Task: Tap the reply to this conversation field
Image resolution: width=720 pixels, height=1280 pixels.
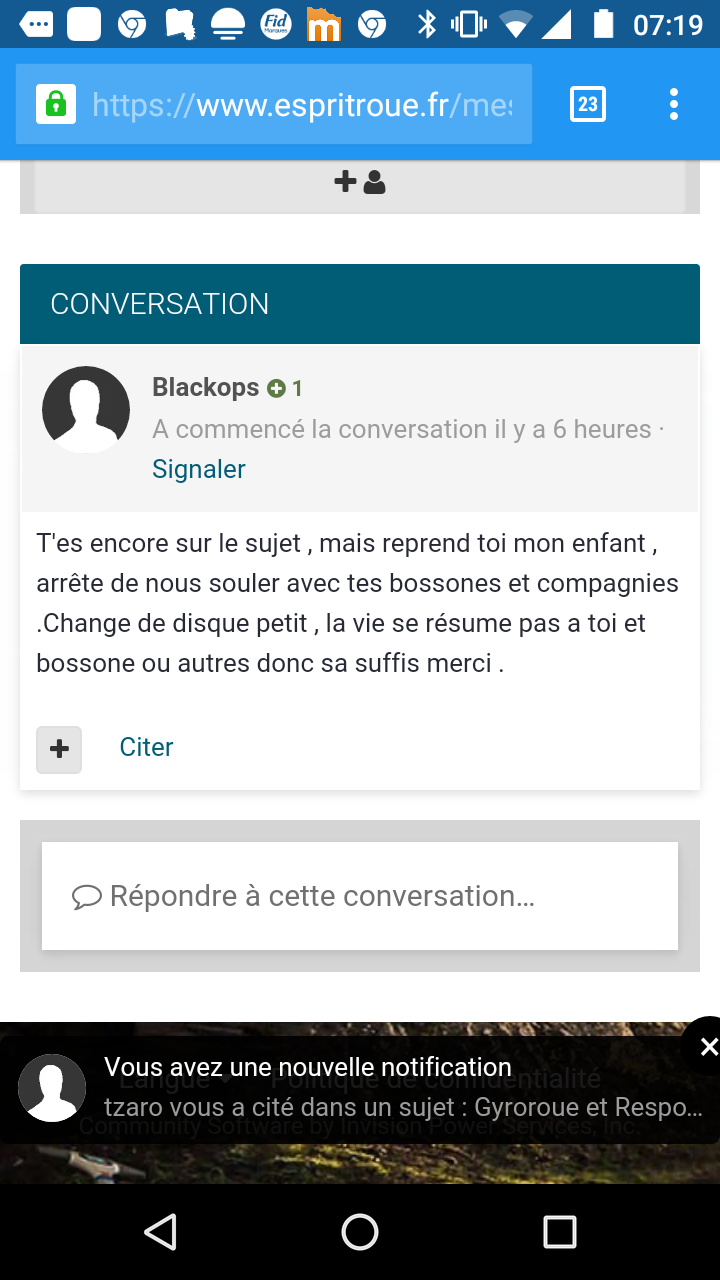Action: 360,896
